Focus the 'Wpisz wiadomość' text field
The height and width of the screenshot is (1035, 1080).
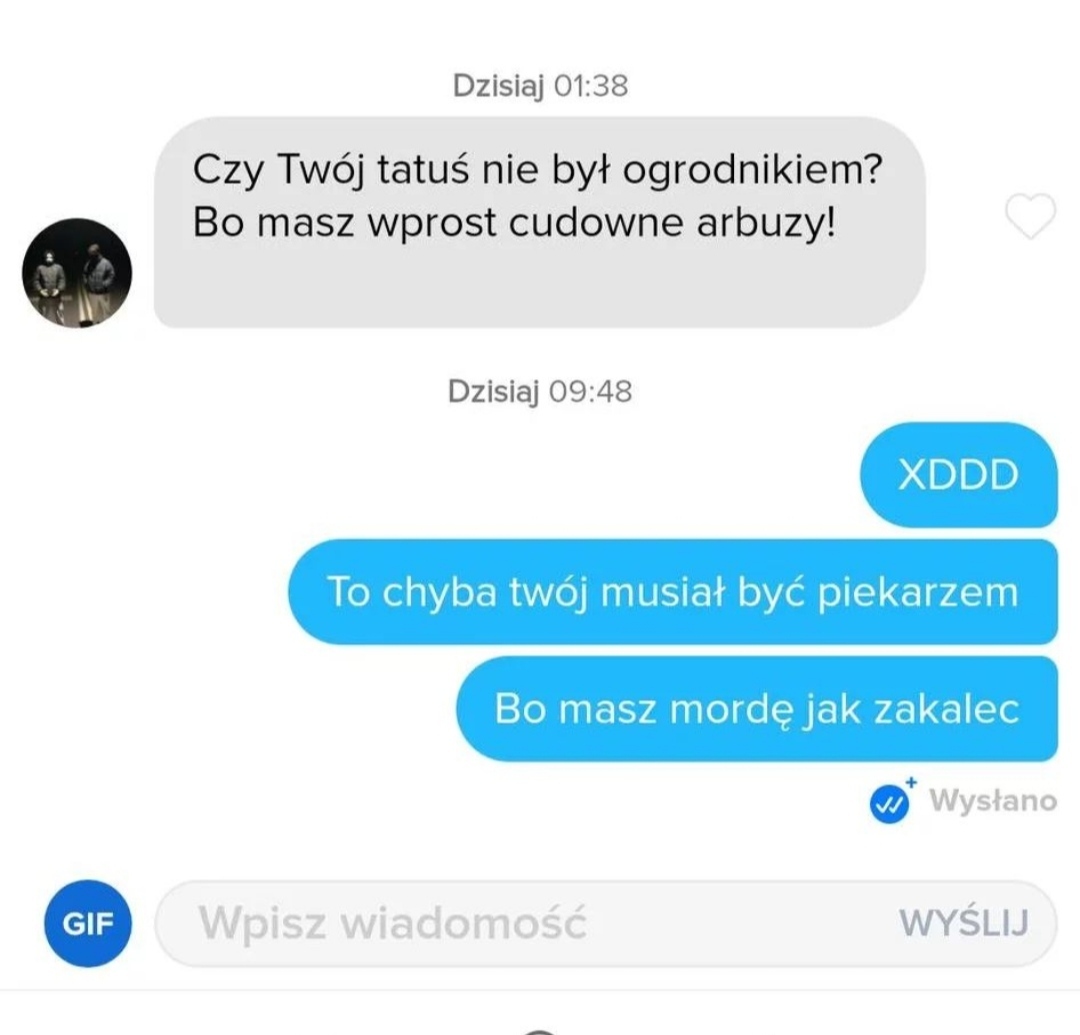[x=520, y=923]
